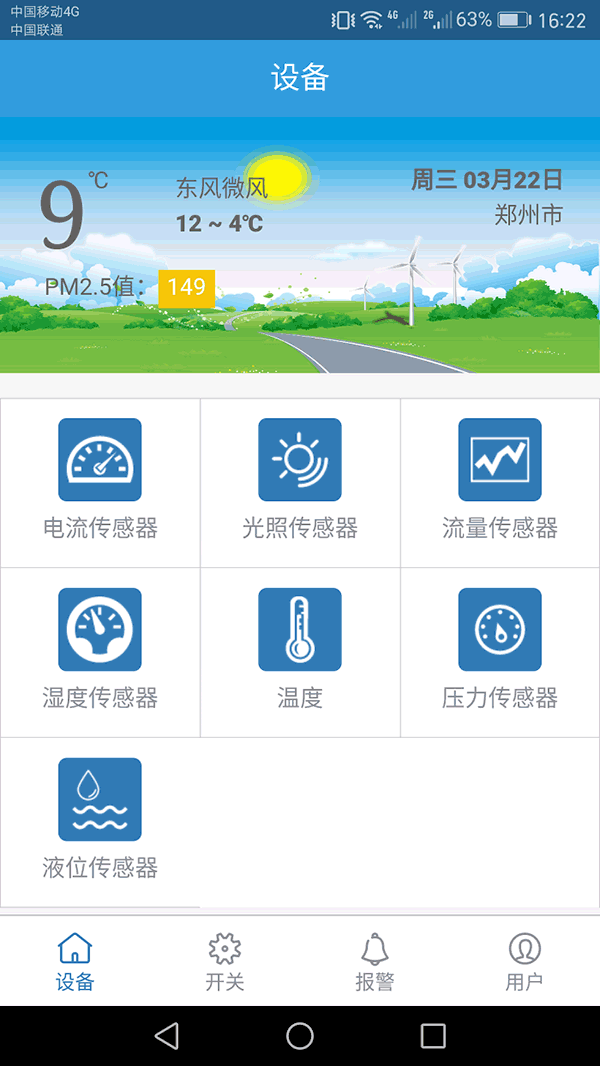
Task: Tap the system back button
Action: (167, 1036)
